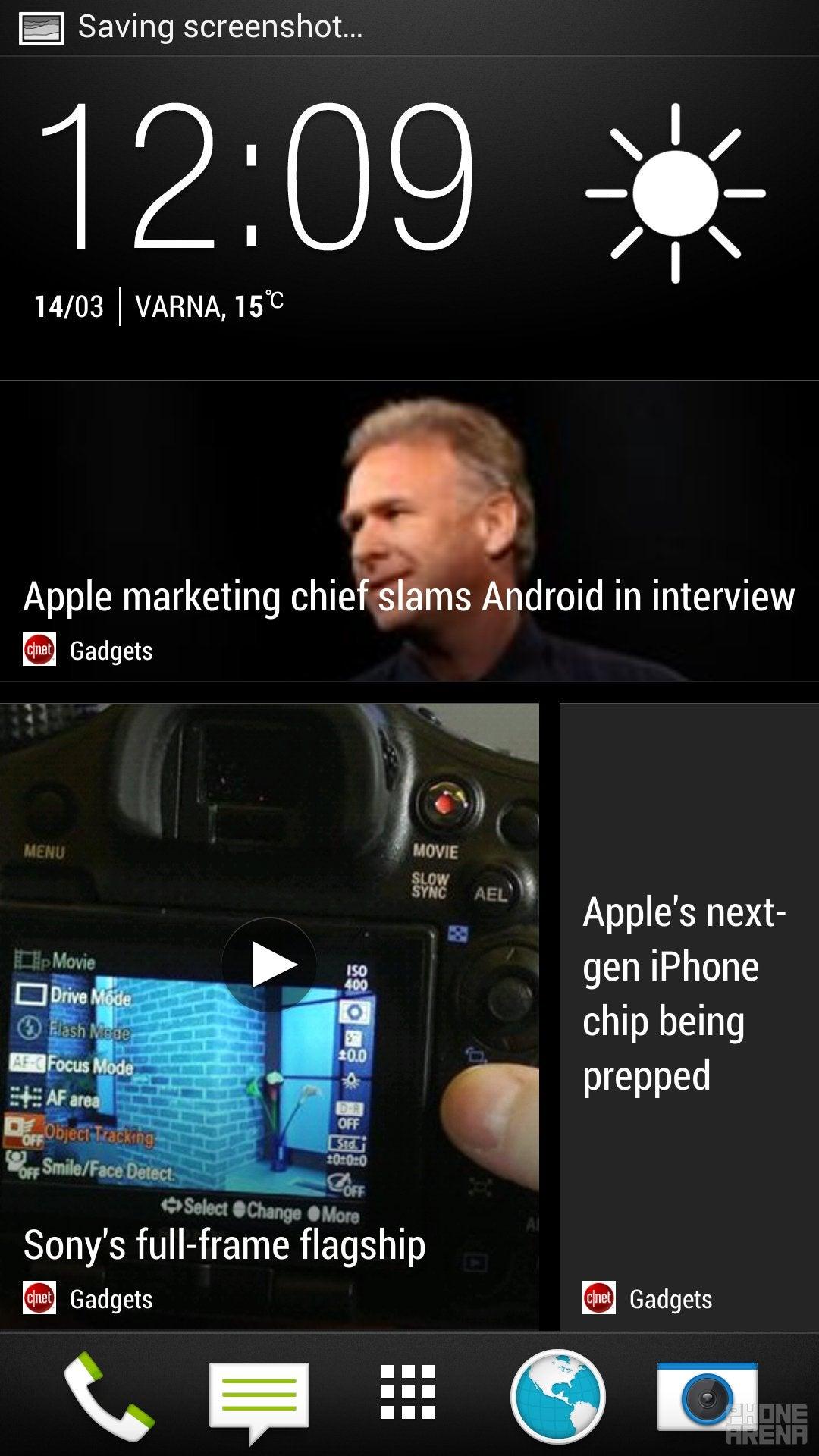The width and height of the screenshot is (819, 1456).
Task: Open the sunny weather forecast for Varna
Action: [675, 193]
